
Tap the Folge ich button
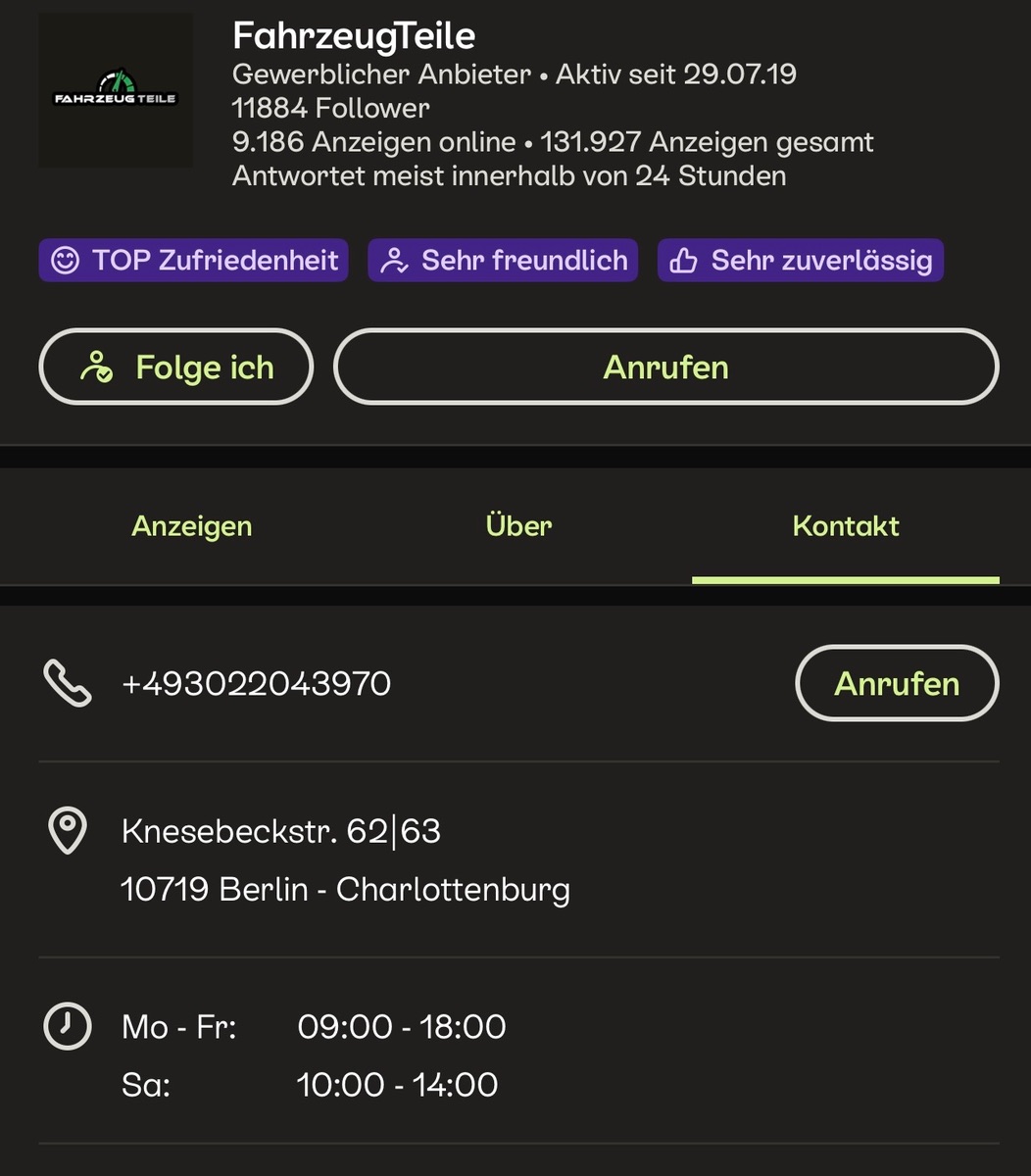tap(176, 367)
